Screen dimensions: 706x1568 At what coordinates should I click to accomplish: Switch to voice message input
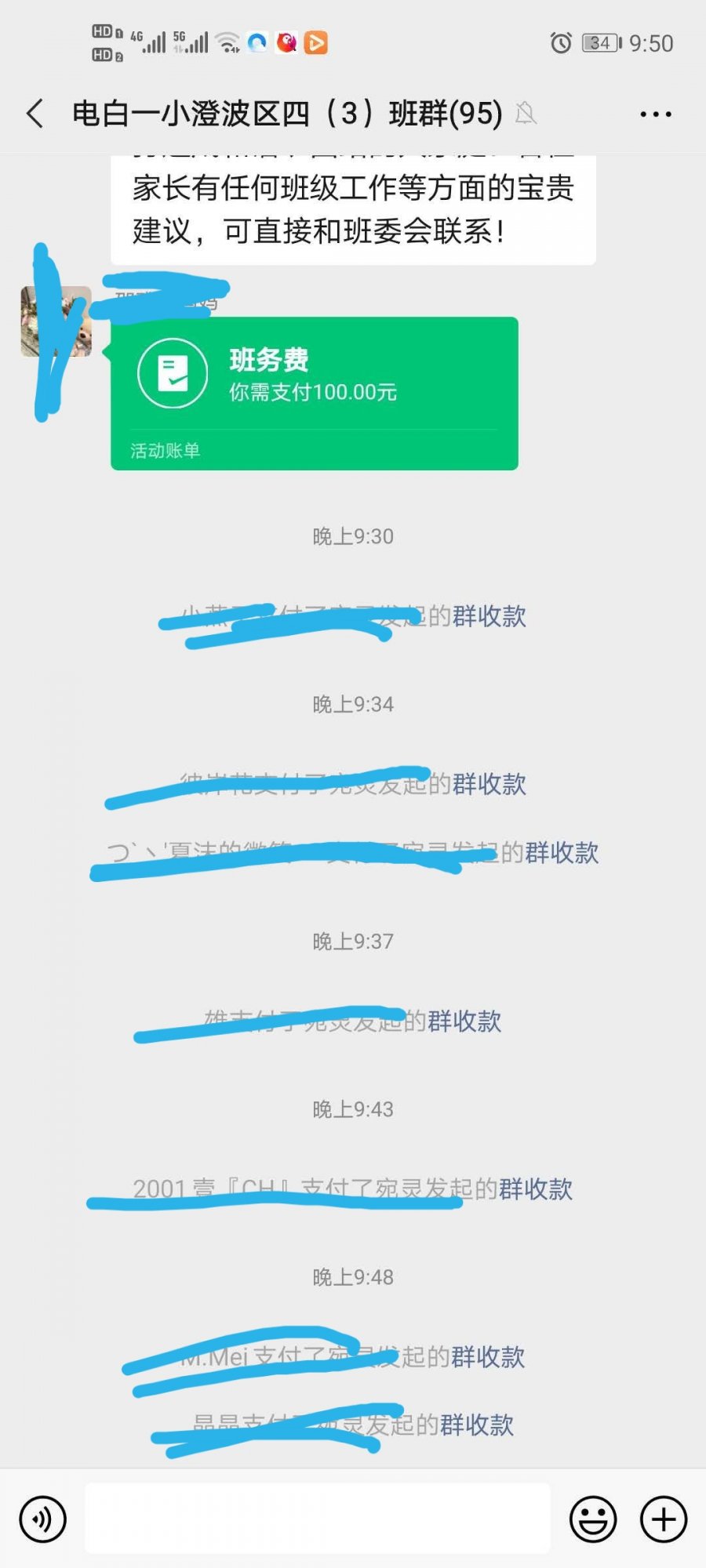tap(43, 1519)
